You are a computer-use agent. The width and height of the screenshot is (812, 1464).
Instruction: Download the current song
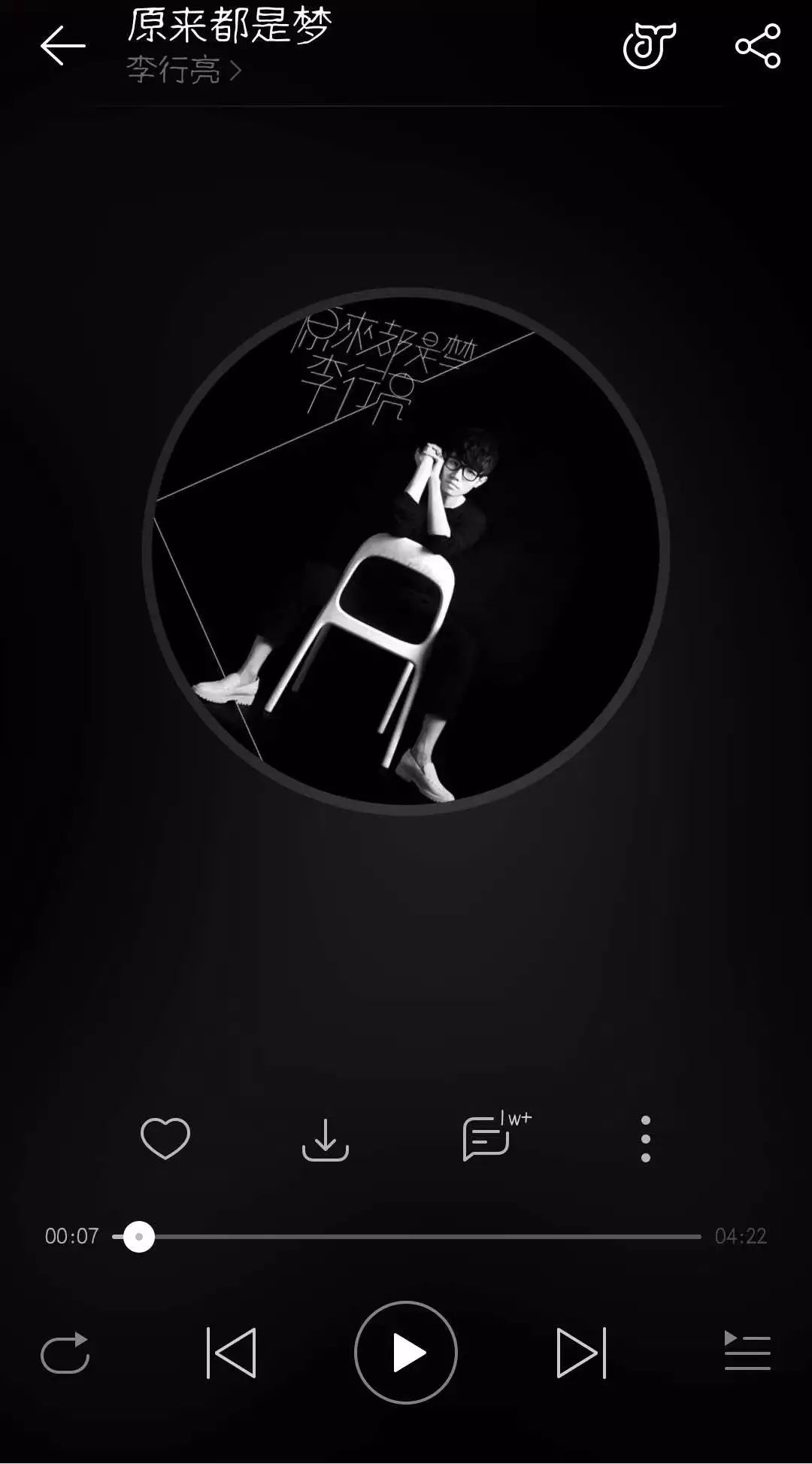tap(325, 1140)
